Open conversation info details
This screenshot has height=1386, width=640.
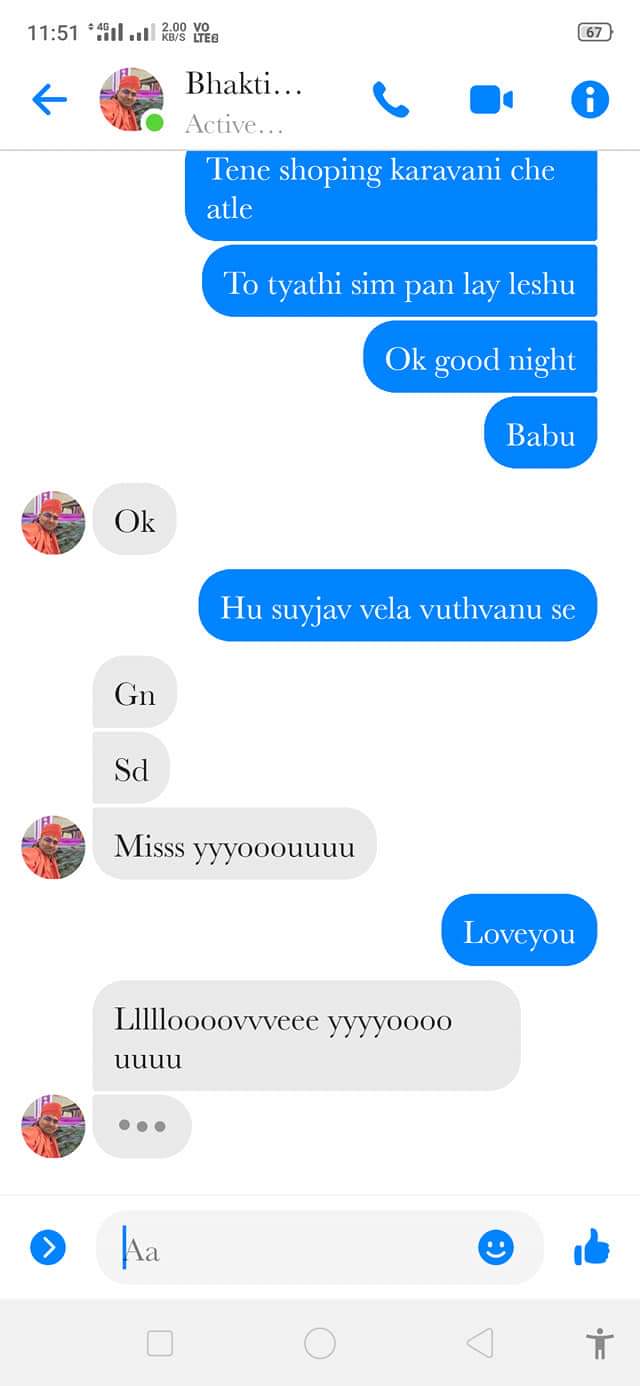point(589,99)
